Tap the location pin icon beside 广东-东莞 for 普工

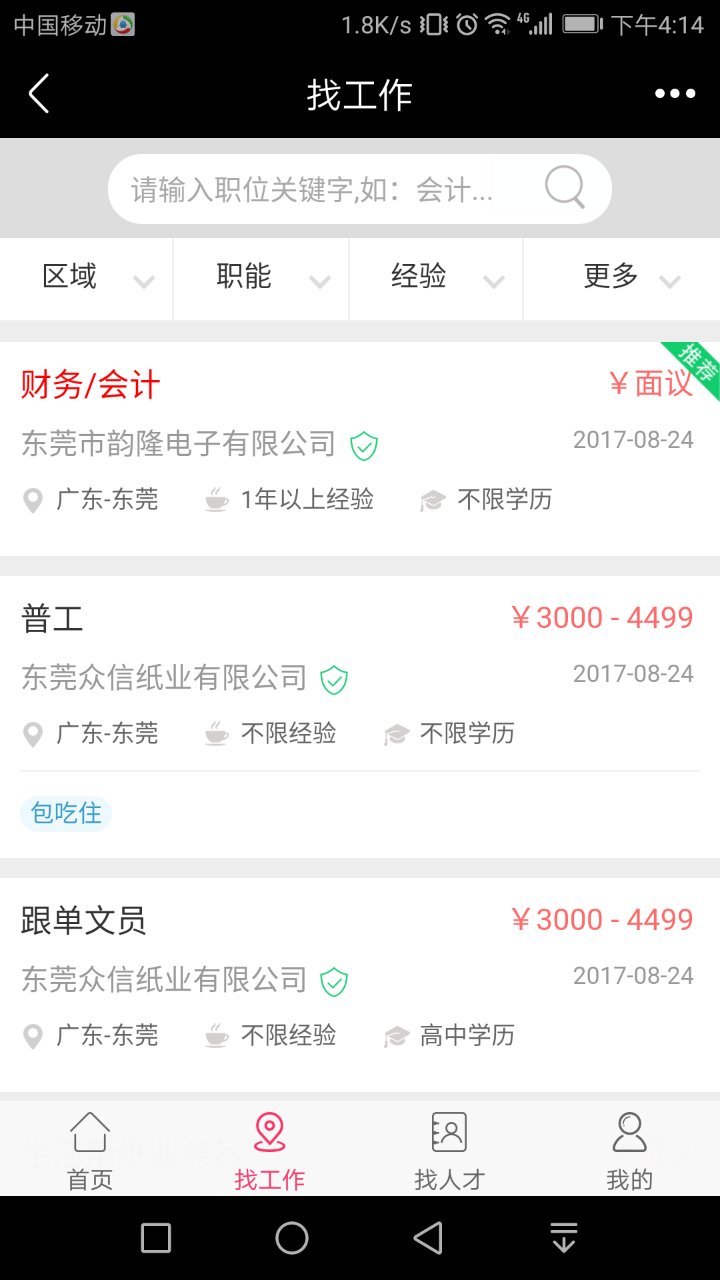pos(31,734)
